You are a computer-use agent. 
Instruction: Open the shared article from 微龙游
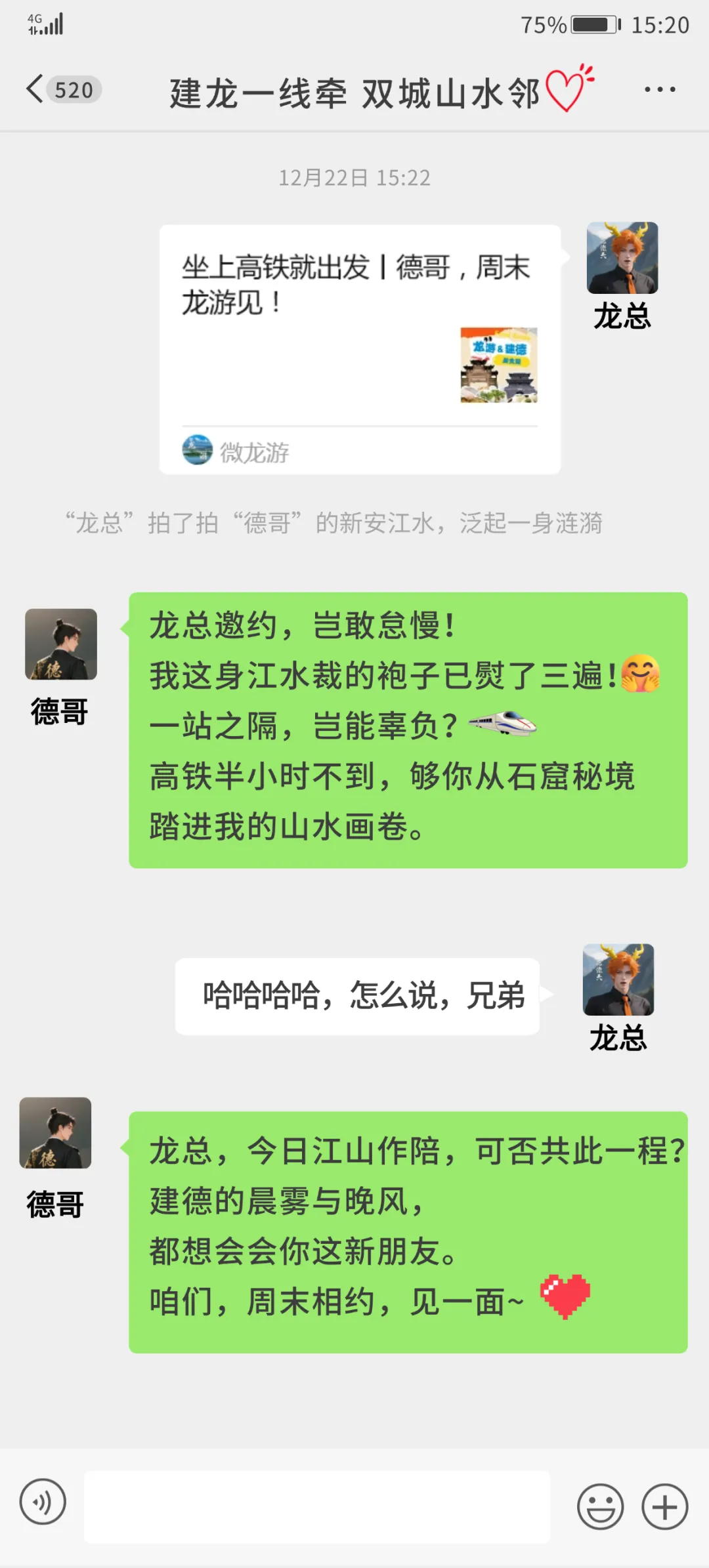point(359,348)
